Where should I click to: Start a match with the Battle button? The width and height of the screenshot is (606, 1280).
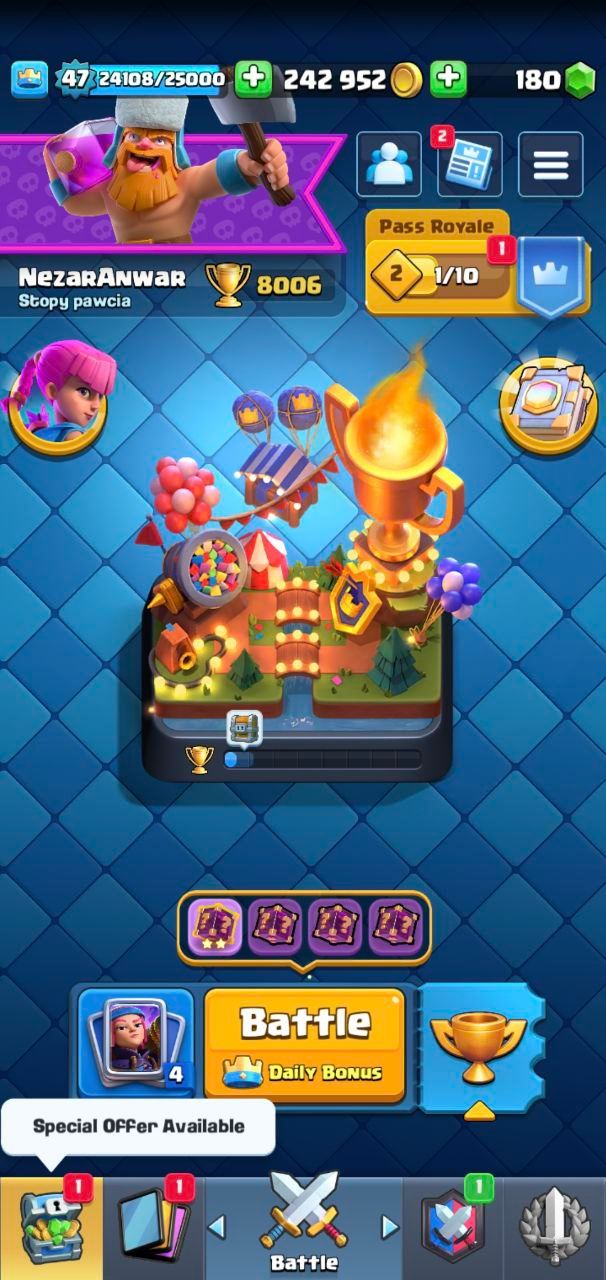point(305,1044)
